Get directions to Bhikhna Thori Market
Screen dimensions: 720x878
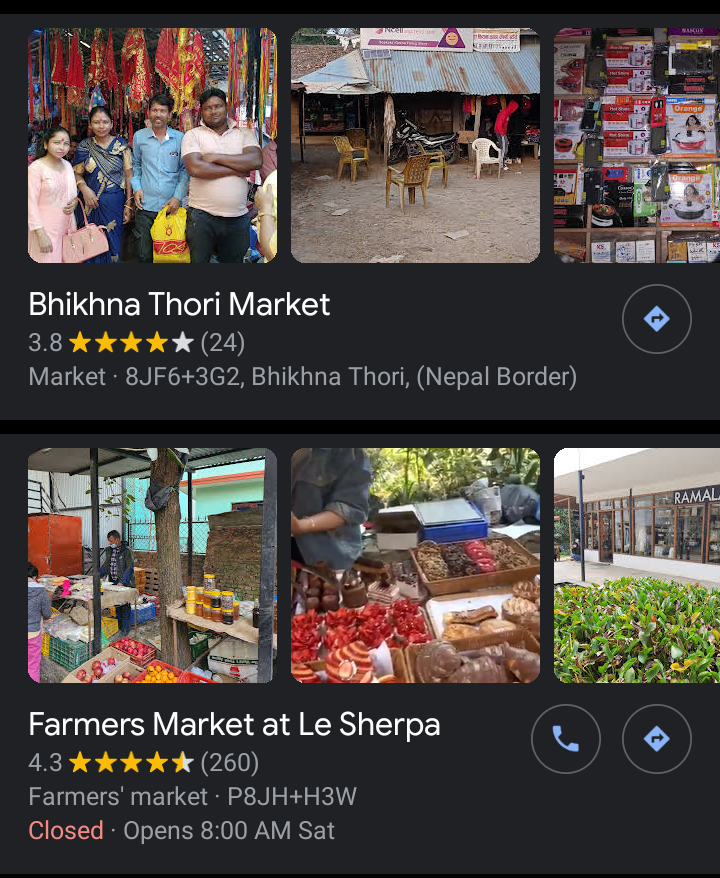[656, 319]
